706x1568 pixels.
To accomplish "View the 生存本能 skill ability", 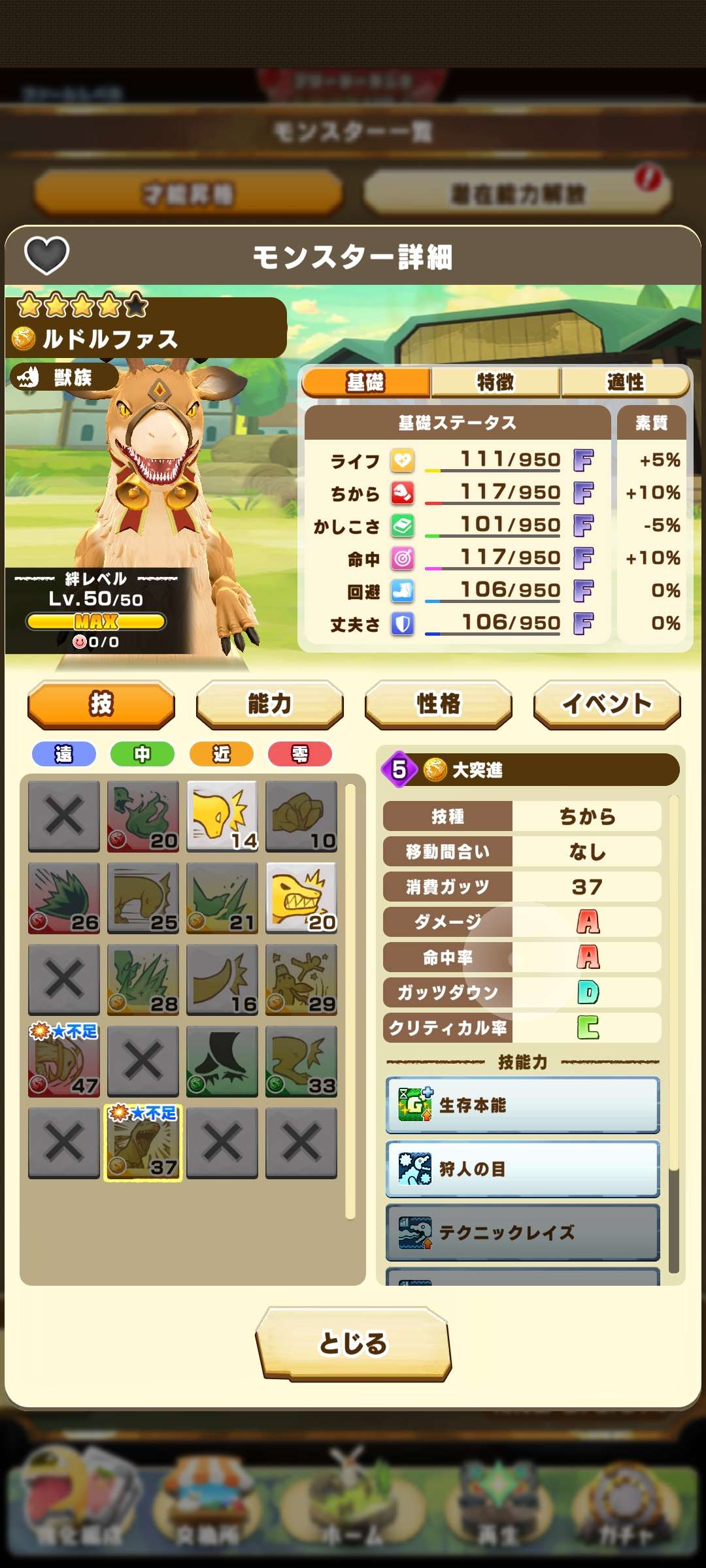I will tap(522, 1105).
